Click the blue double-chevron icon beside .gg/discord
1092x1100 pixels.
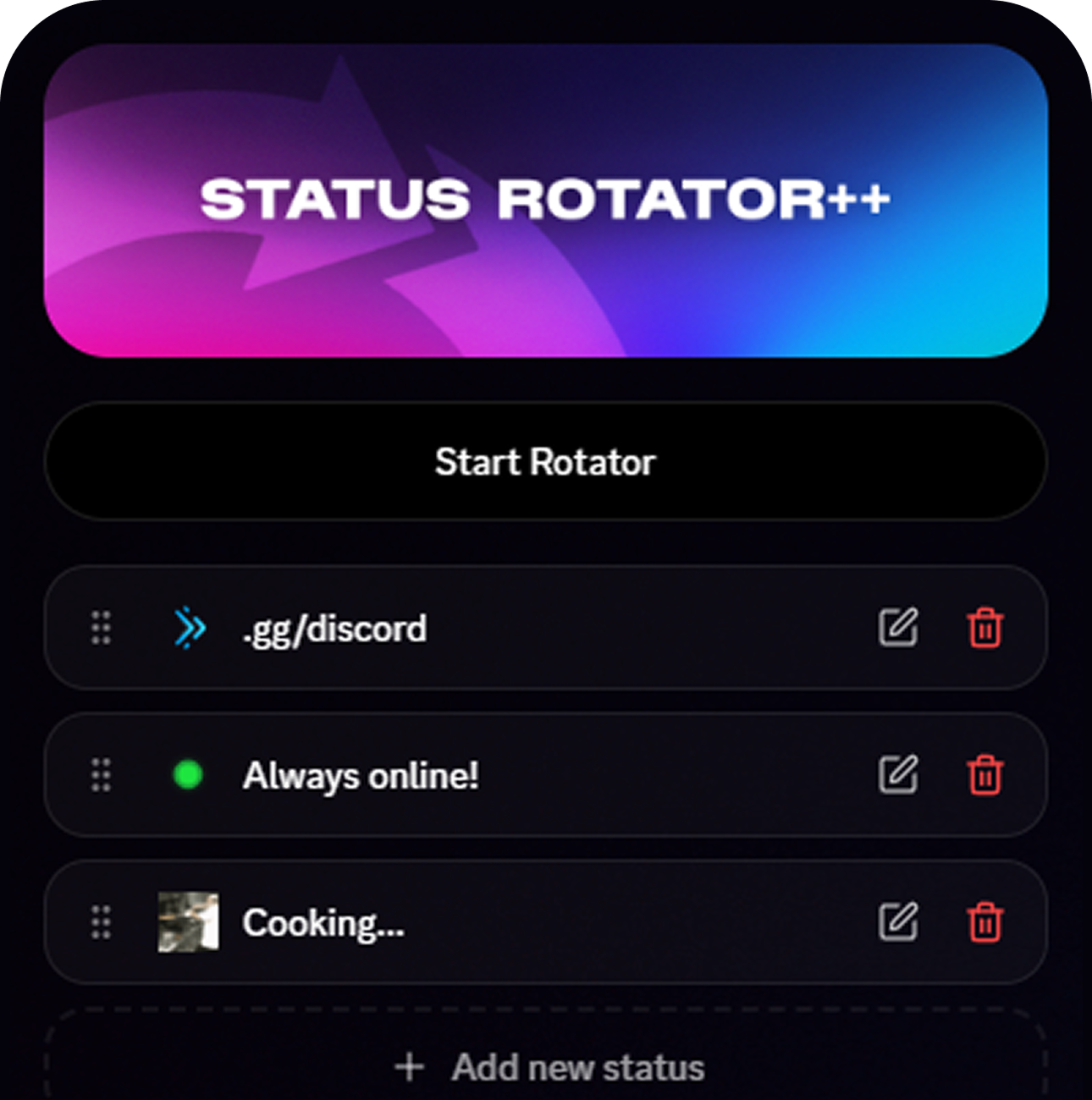pos(188,626)
